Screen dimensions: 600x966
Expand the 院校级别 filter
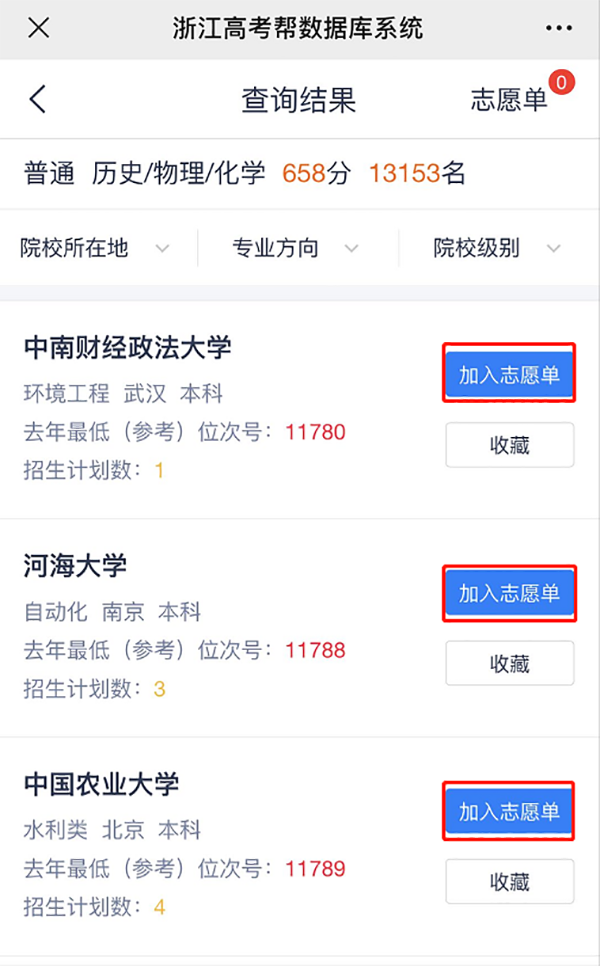coord(497,248)
